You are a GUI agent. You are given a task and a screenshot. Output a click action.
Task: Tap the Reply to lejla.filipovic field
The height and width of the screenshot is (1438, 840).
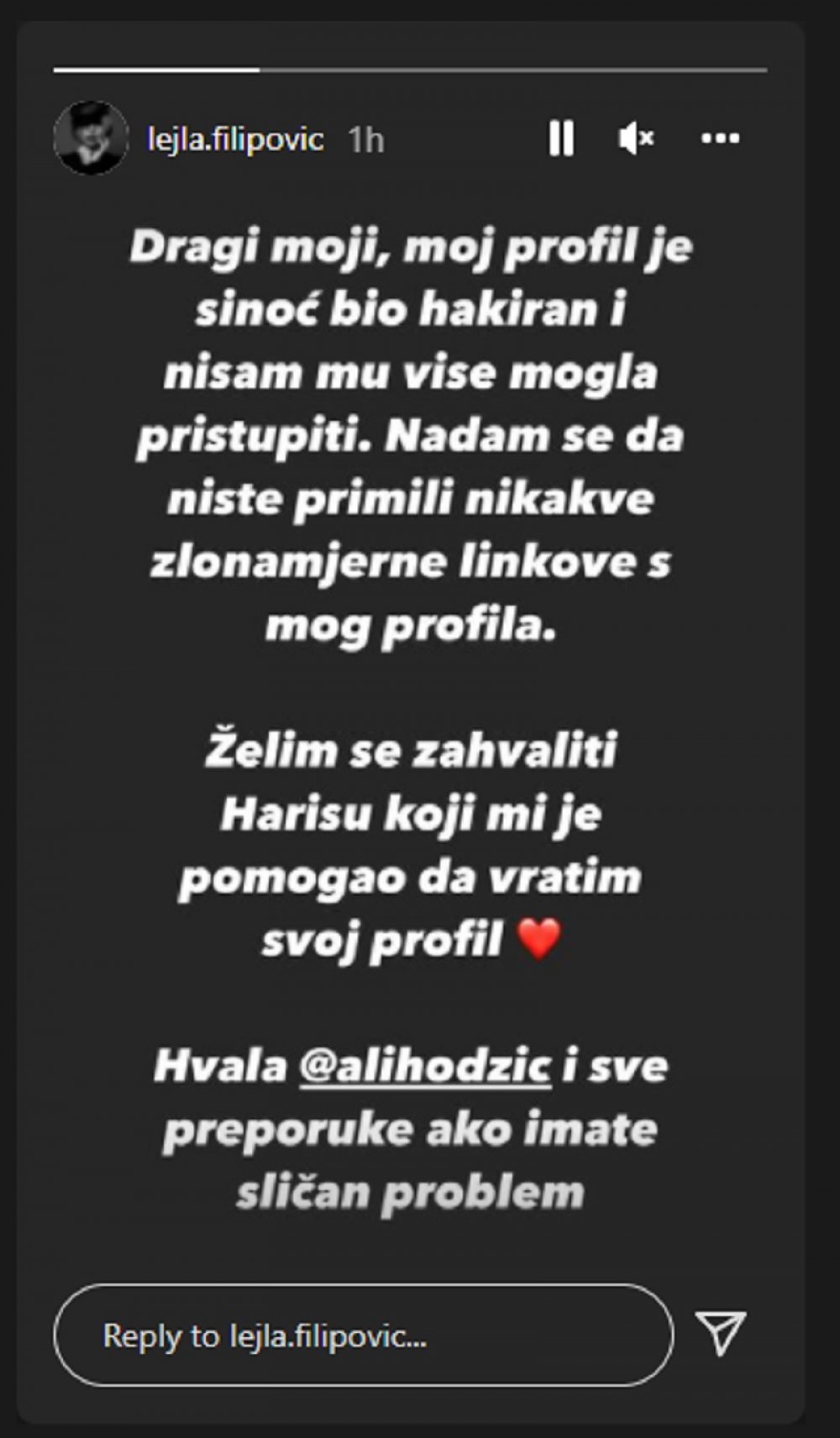tap(364, 1335)
